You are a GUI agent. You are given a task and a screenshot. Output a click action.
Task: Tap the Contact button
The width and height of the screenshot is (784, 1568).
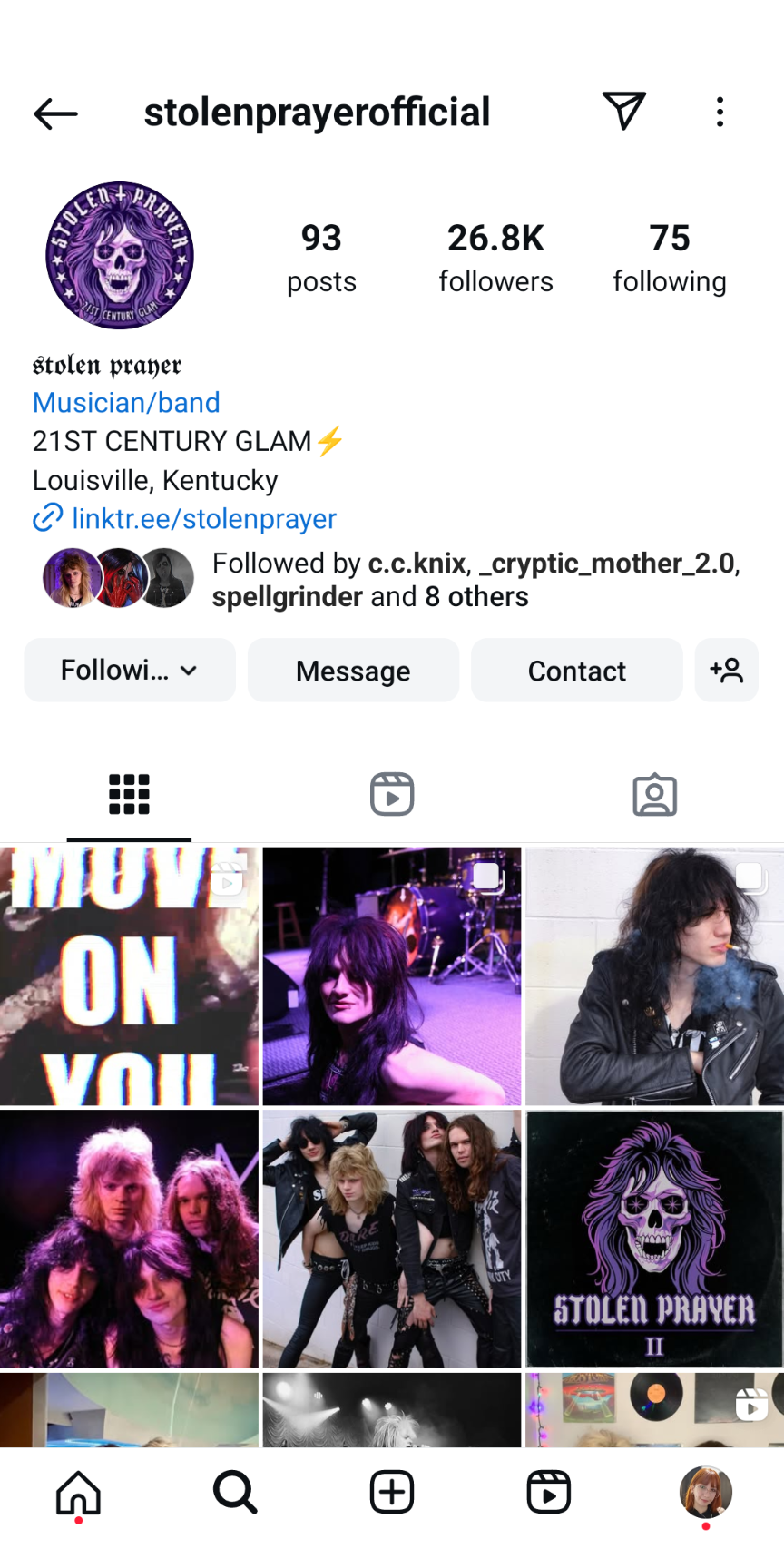tap(577, 671)
